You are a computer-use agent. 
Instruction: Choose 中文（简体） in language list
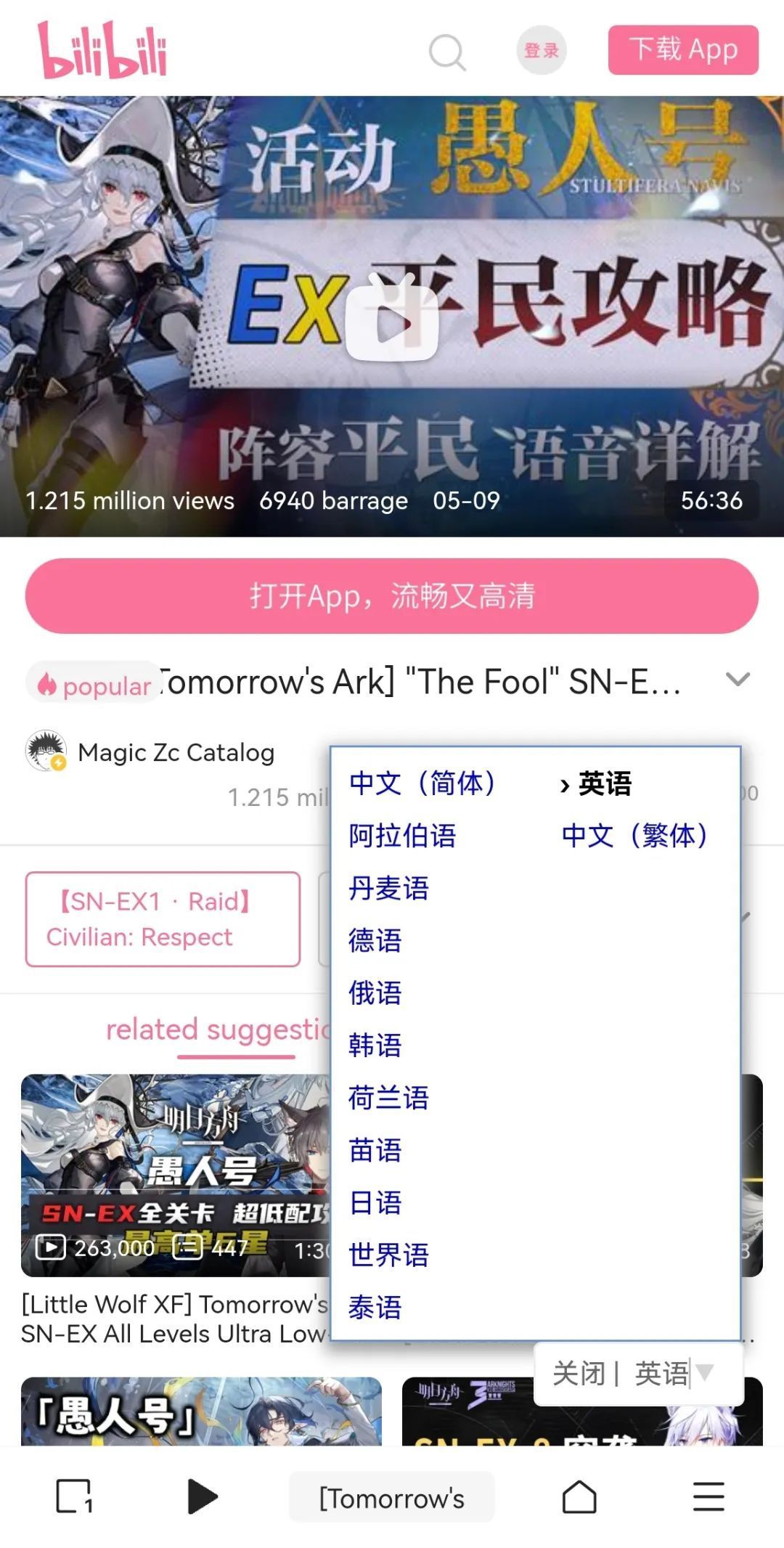tap(422, 783)
